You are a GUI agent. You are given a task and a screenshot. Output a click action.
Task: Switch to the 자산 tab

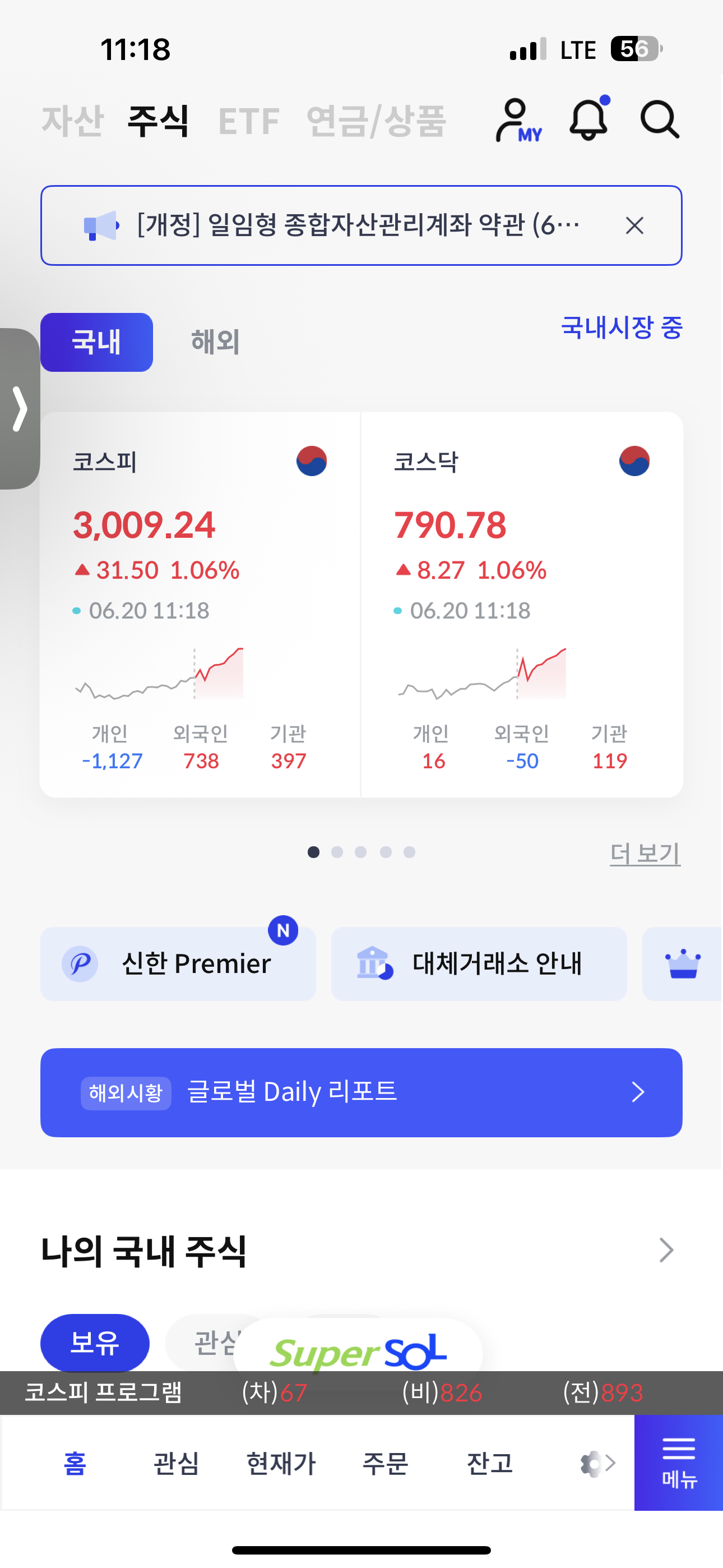click(73, 121)
